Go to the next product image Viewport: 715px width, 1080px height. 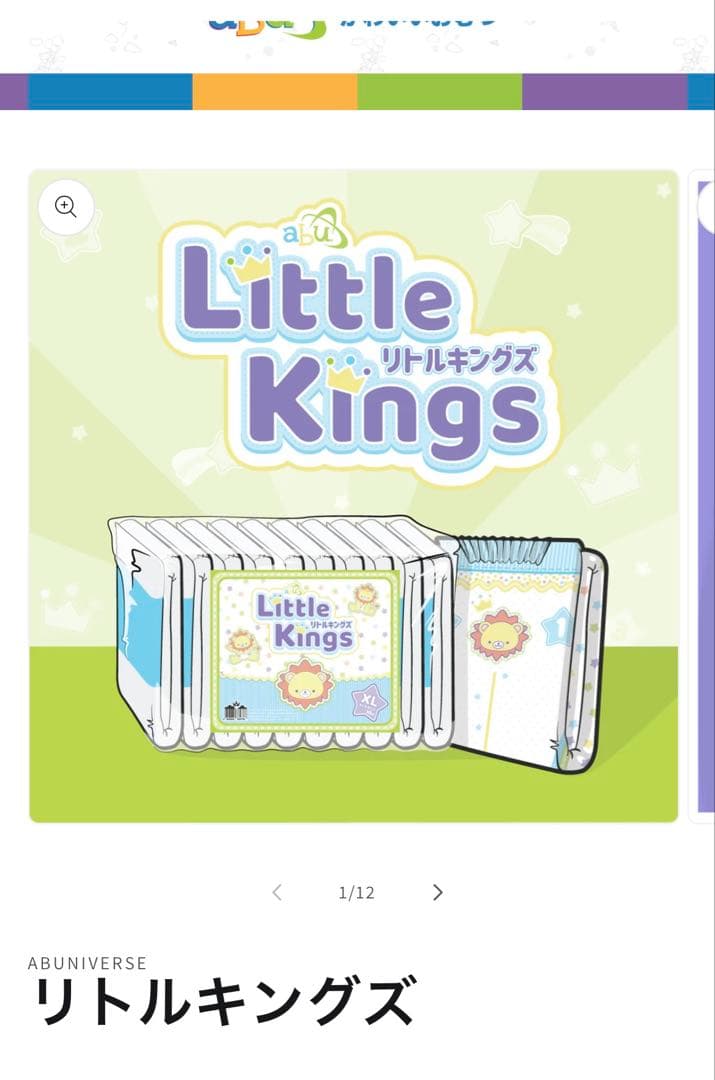pyautogui.click(x=437, y=892)
